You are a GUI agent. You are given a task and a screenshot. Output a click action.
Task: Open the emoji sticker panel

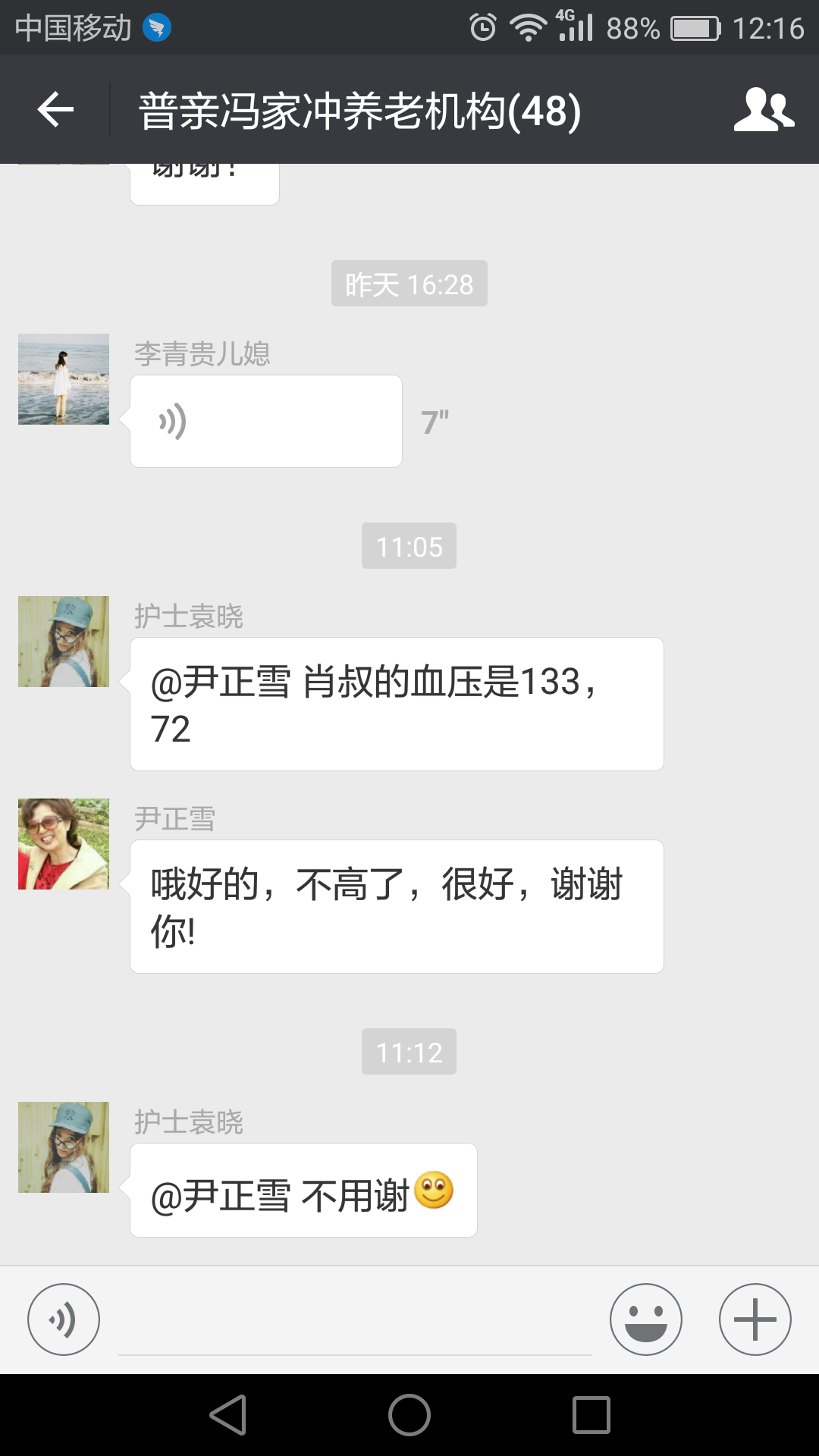[x=645, y=1319]
